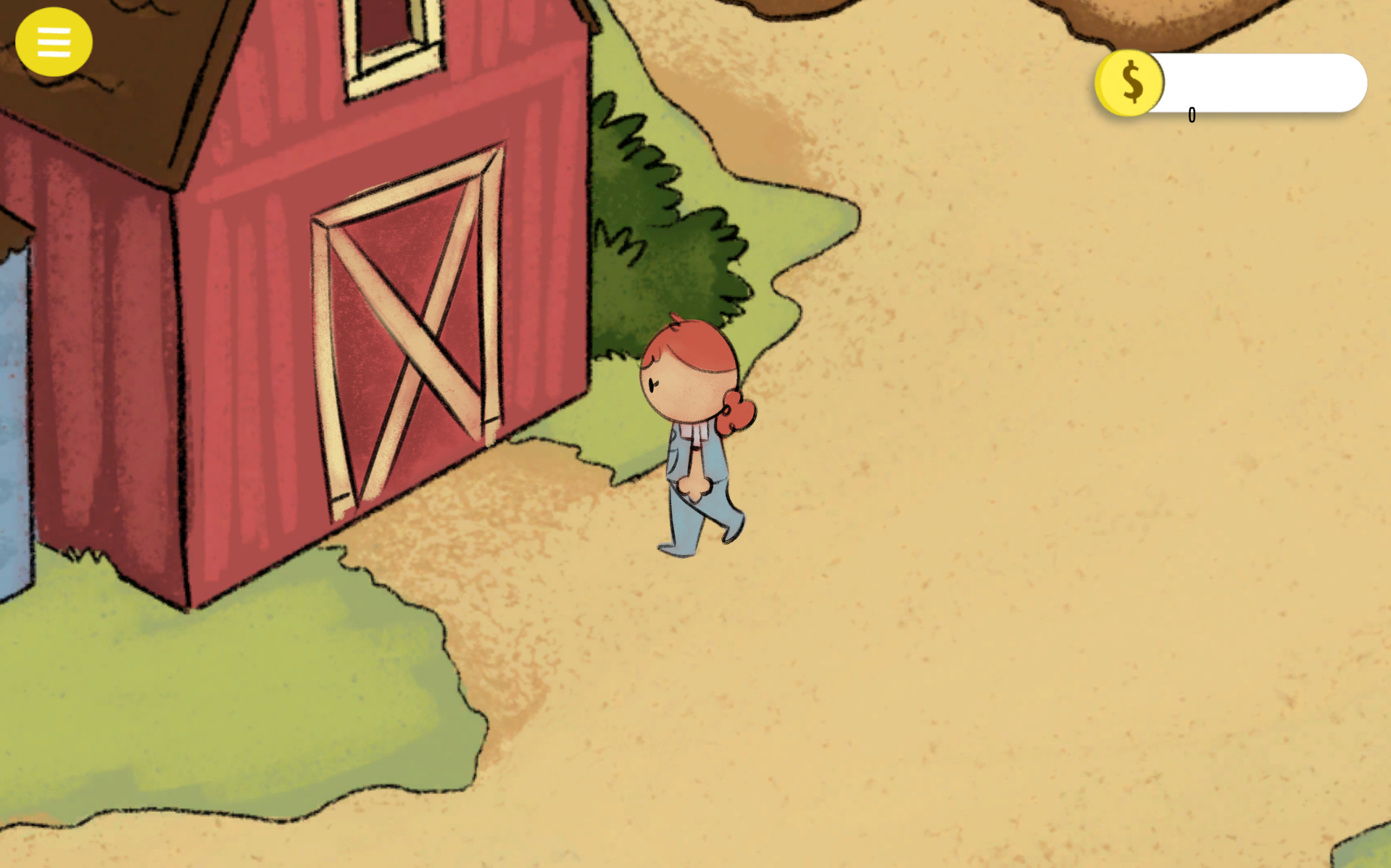Image resolution: width=1391 pixels, height=868 pixels.
Task: Open the yellow hamburger menu
Action: [54, 42]
